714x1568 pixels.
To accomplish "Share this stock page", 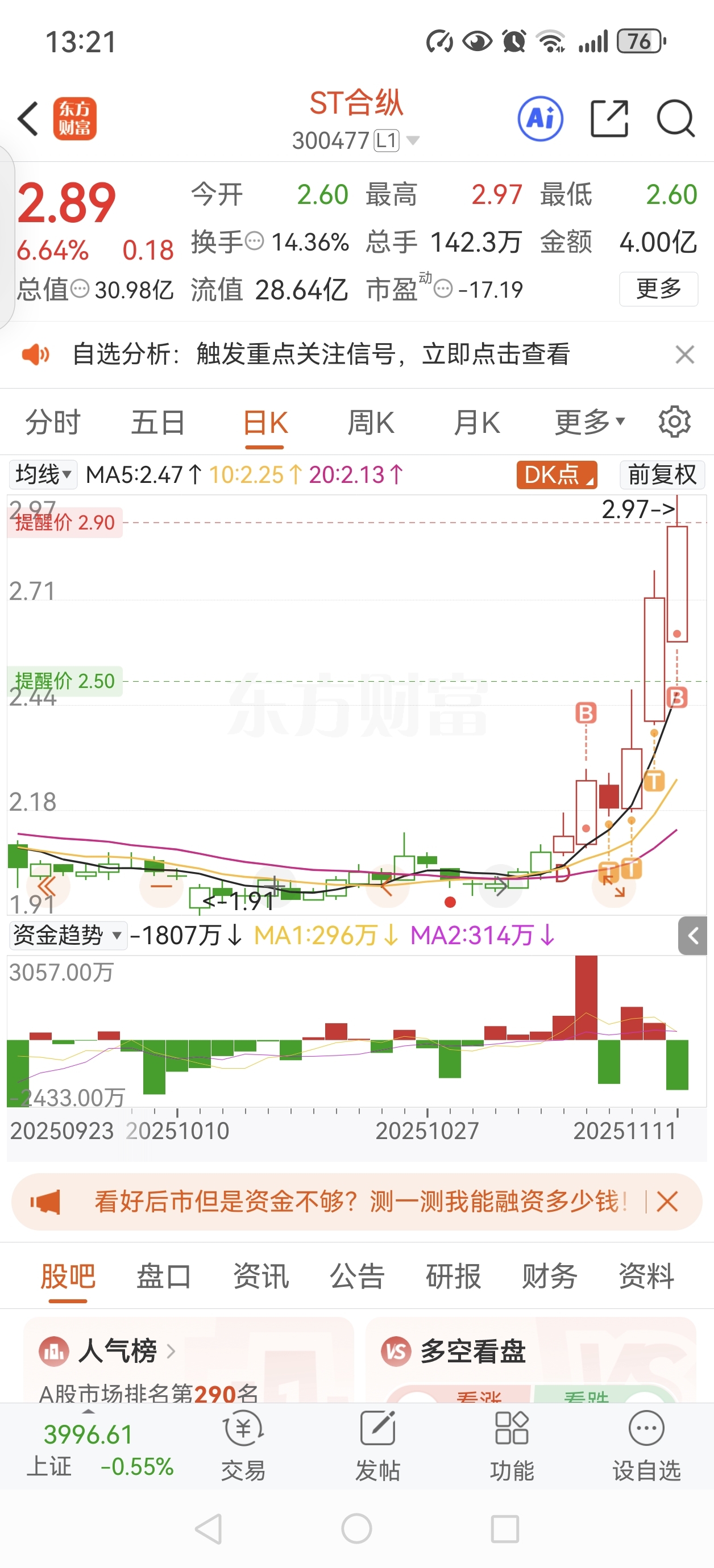I will click(609, 119).
